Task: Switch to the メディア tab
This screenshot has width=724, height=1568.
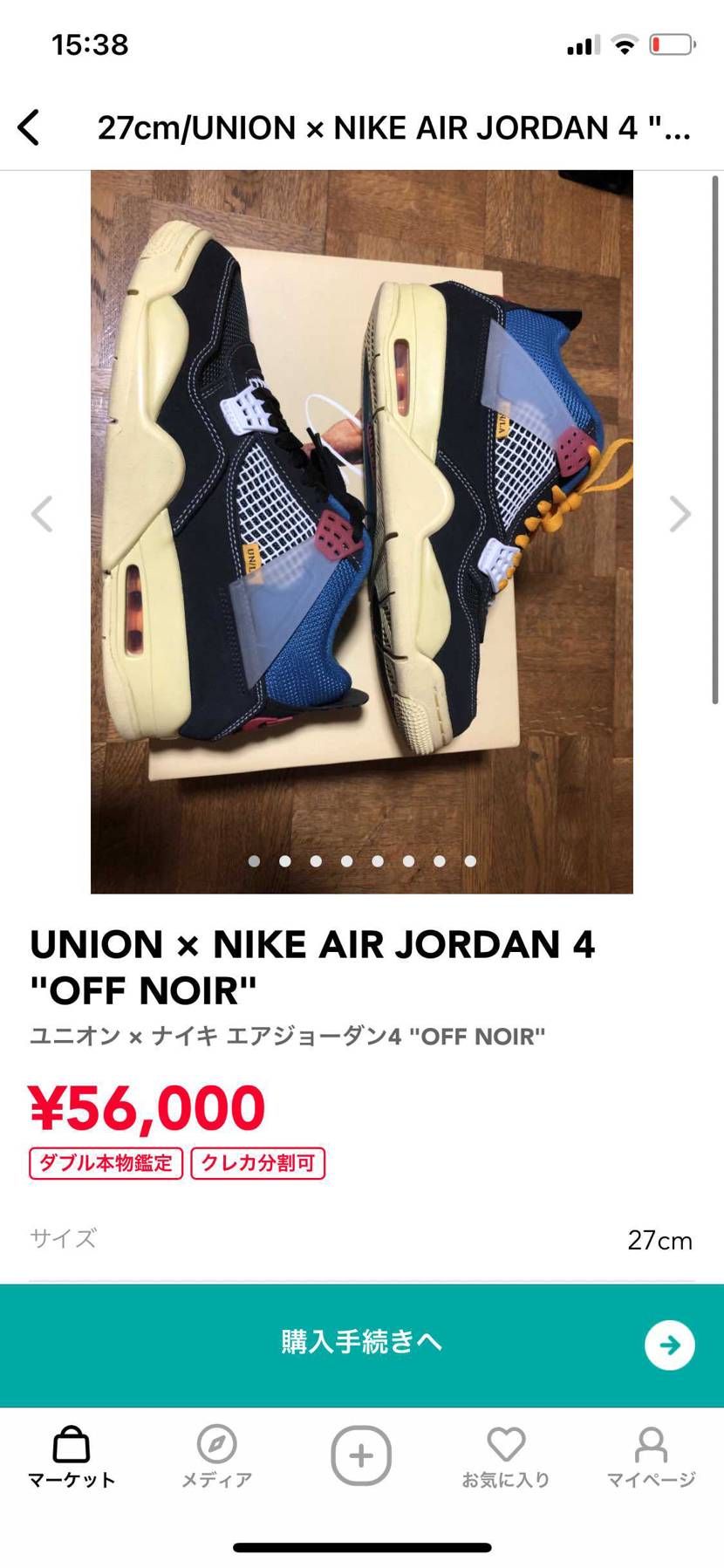Action: pos(216,1457)
